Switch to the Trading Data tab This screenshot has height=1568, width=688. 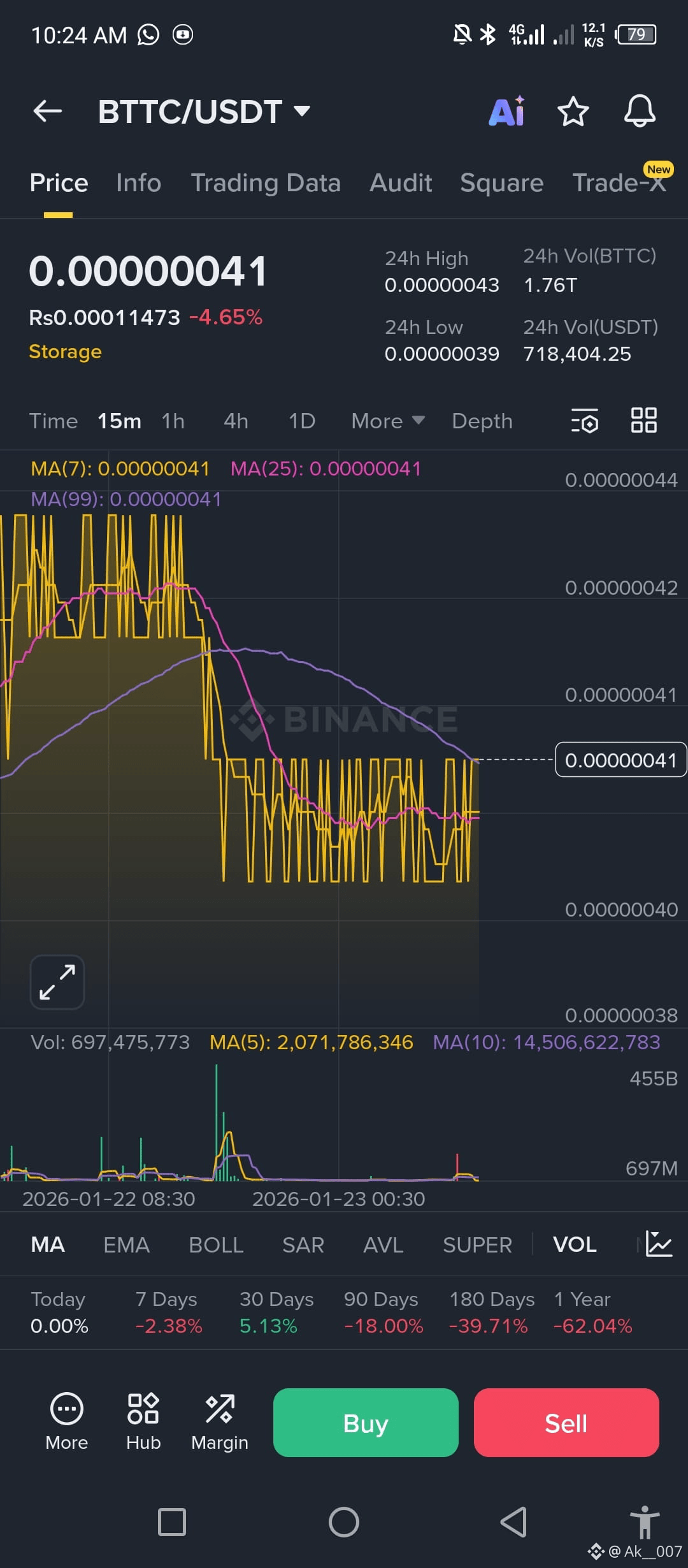[x=266, y=183]
